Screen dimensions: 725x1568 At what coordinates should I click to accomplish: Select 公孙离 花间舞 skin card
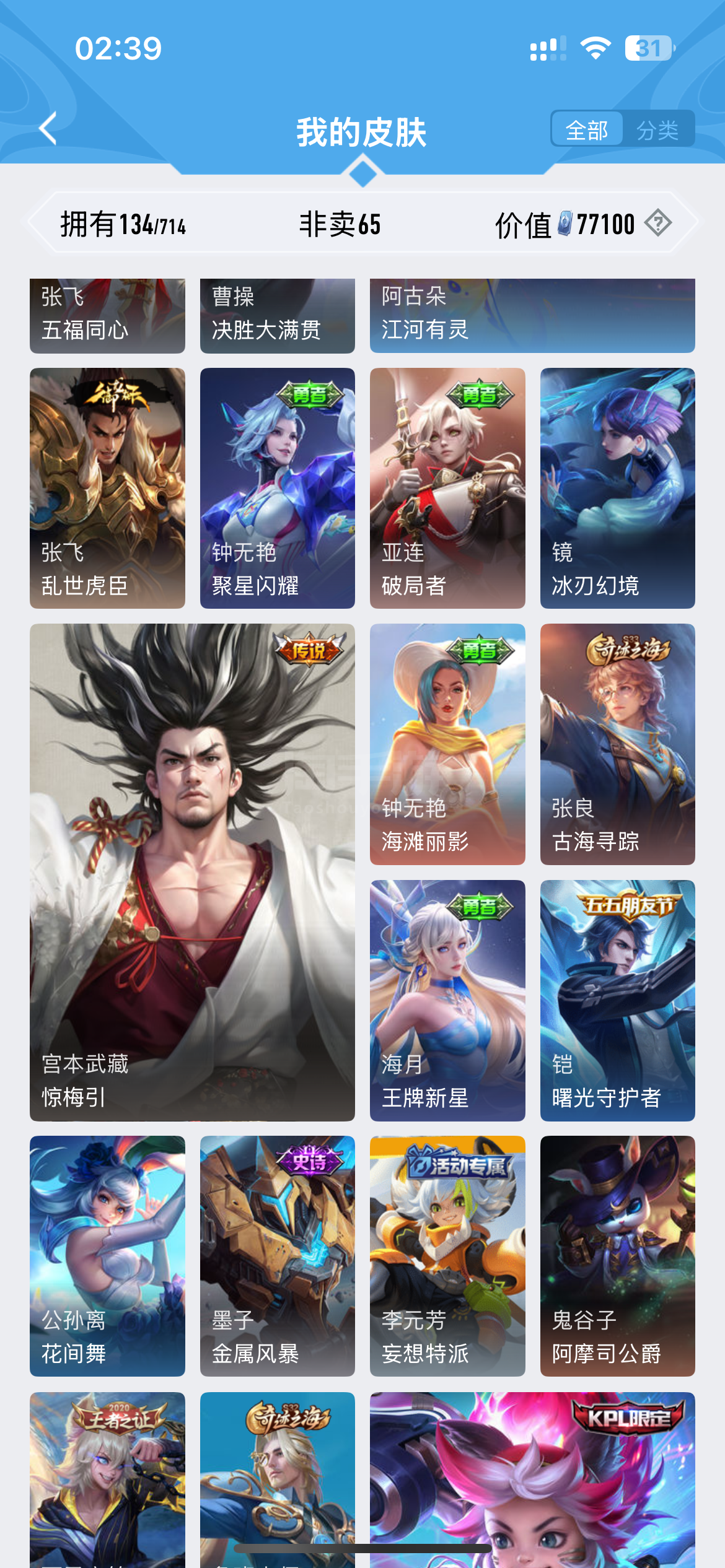(107, 1256)
